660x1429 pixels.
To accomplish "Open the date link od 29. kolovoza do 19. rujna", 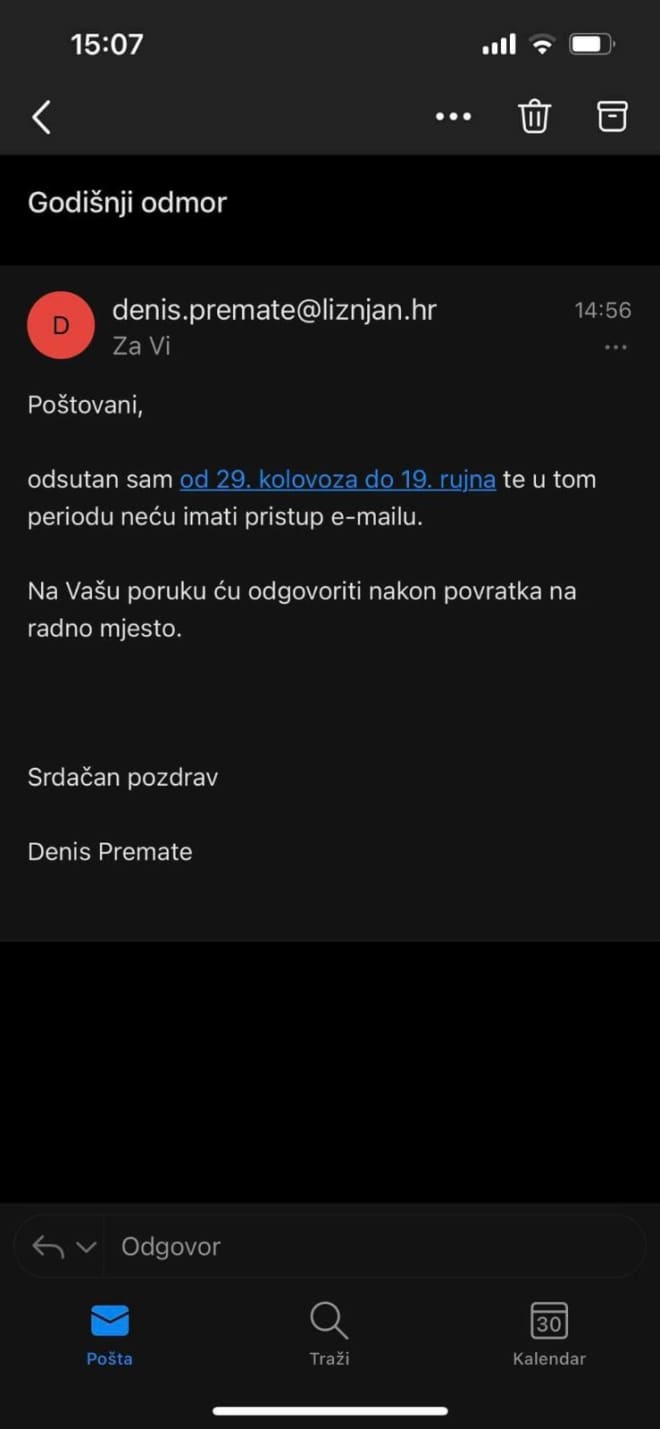I will pyautogui.click(x=337, y=479).
